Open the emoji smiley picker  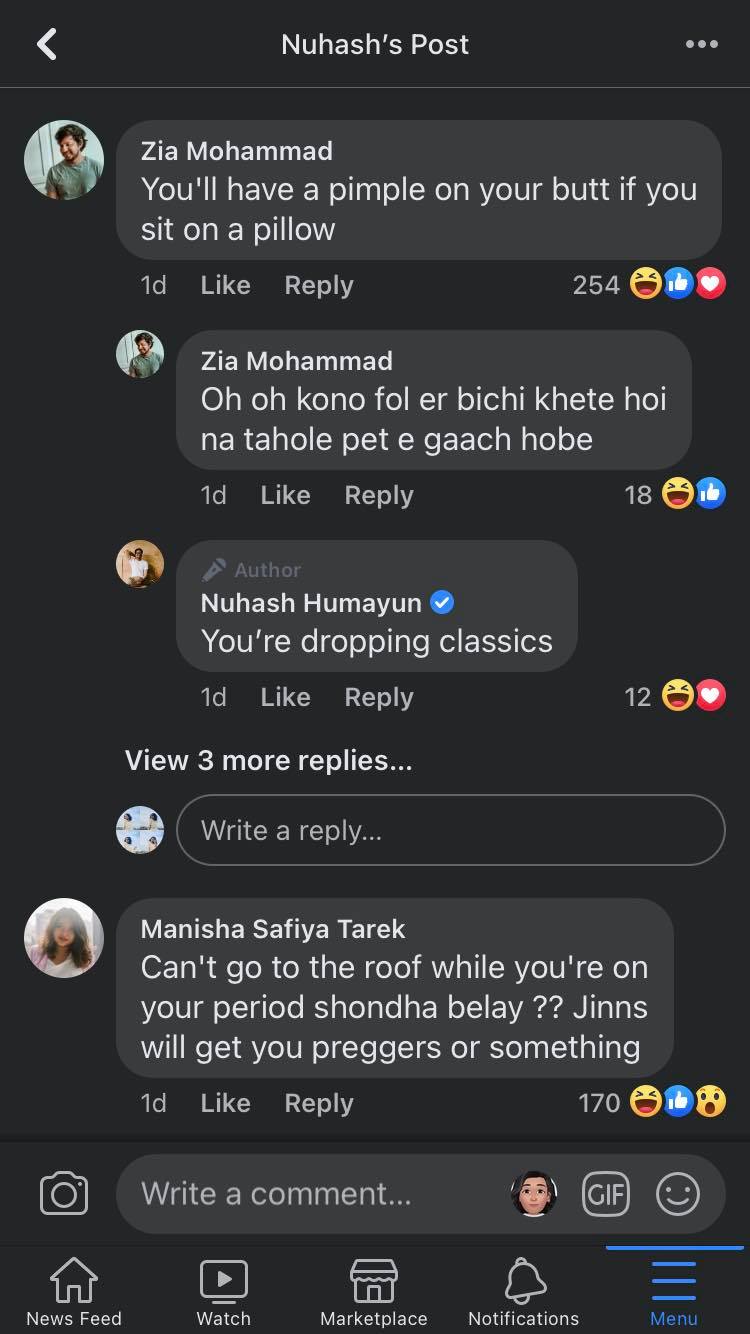pos(678,1193)
